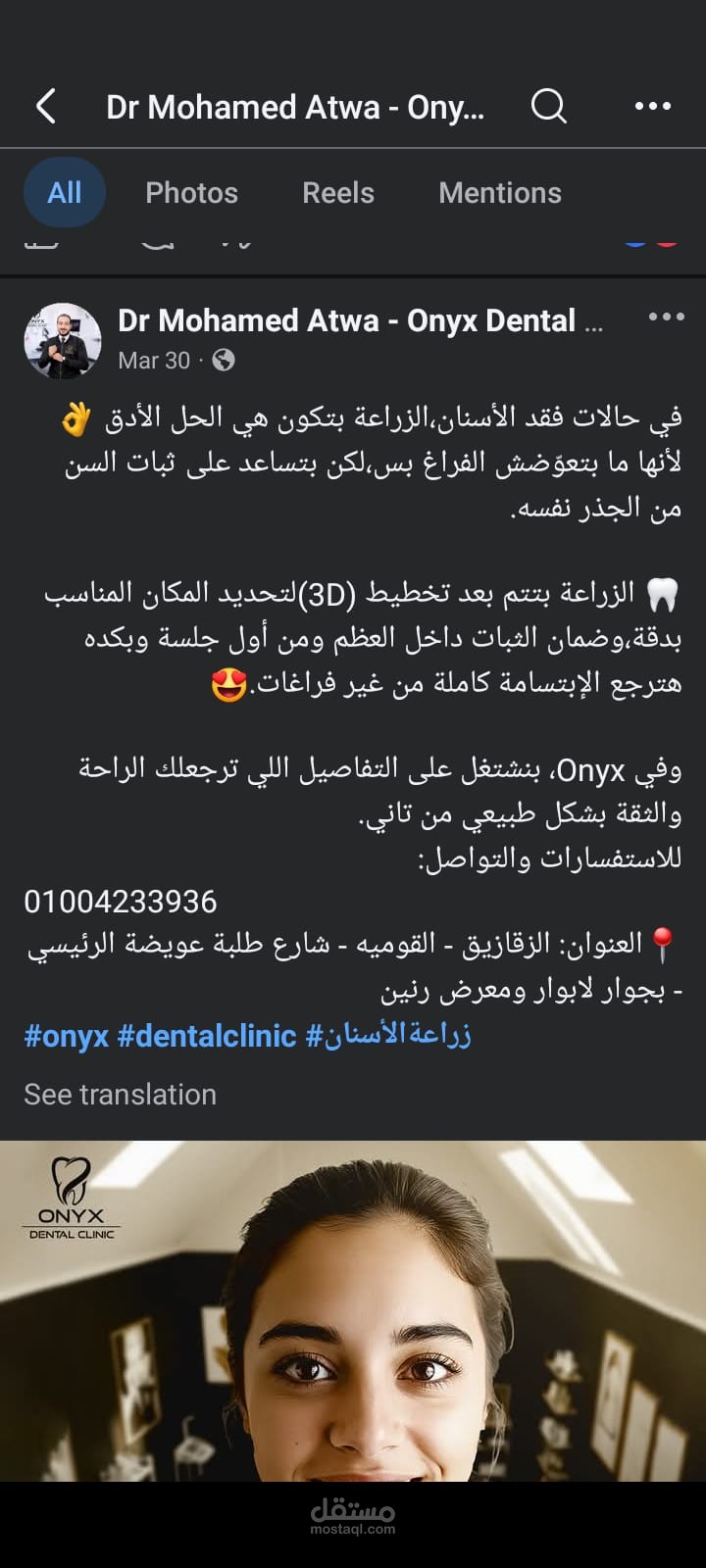Select the All tab
This screenshot has width=706, height=1568.
coord(65,192)
